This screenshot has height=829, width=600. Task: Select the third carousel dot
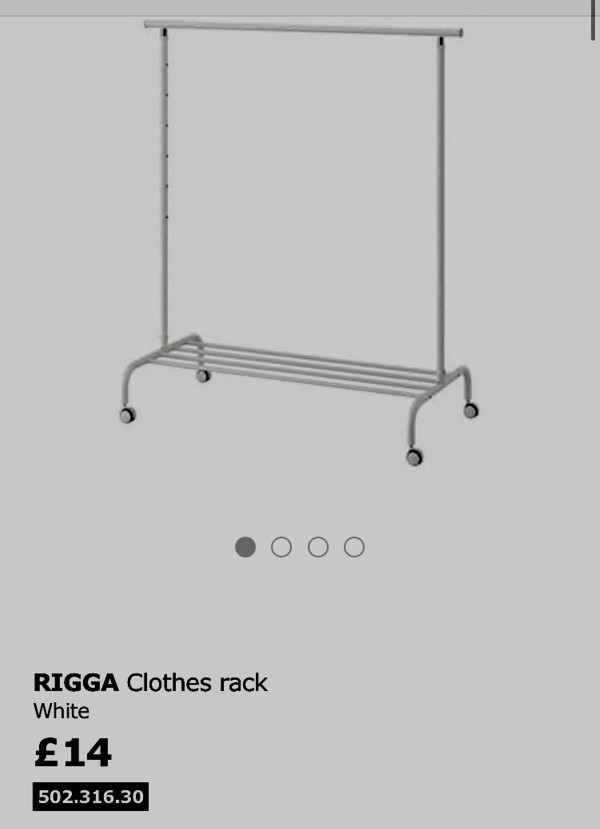click(x=318, y=547)
